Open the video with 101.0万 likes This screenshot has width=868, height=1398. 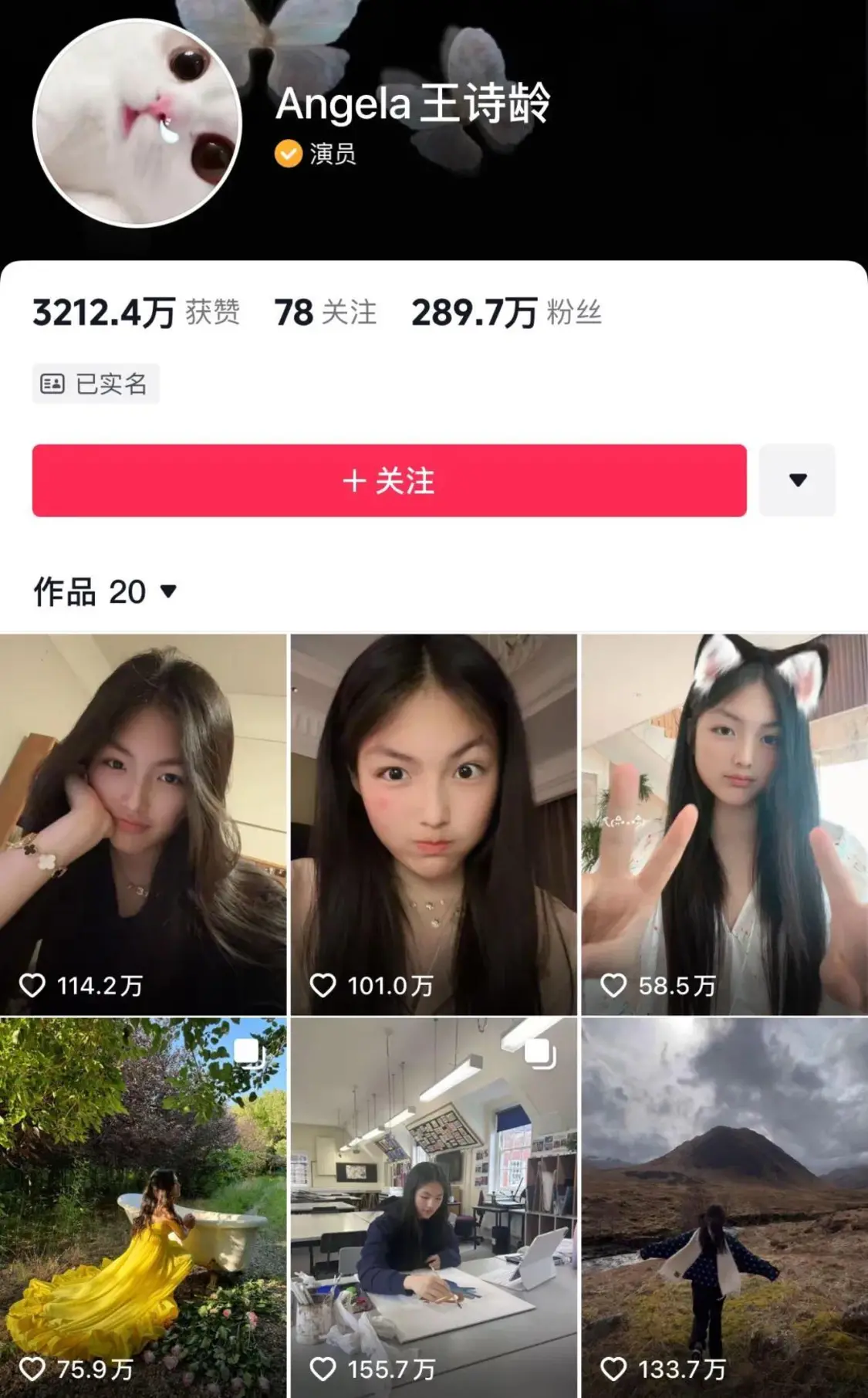pos(434,824)
